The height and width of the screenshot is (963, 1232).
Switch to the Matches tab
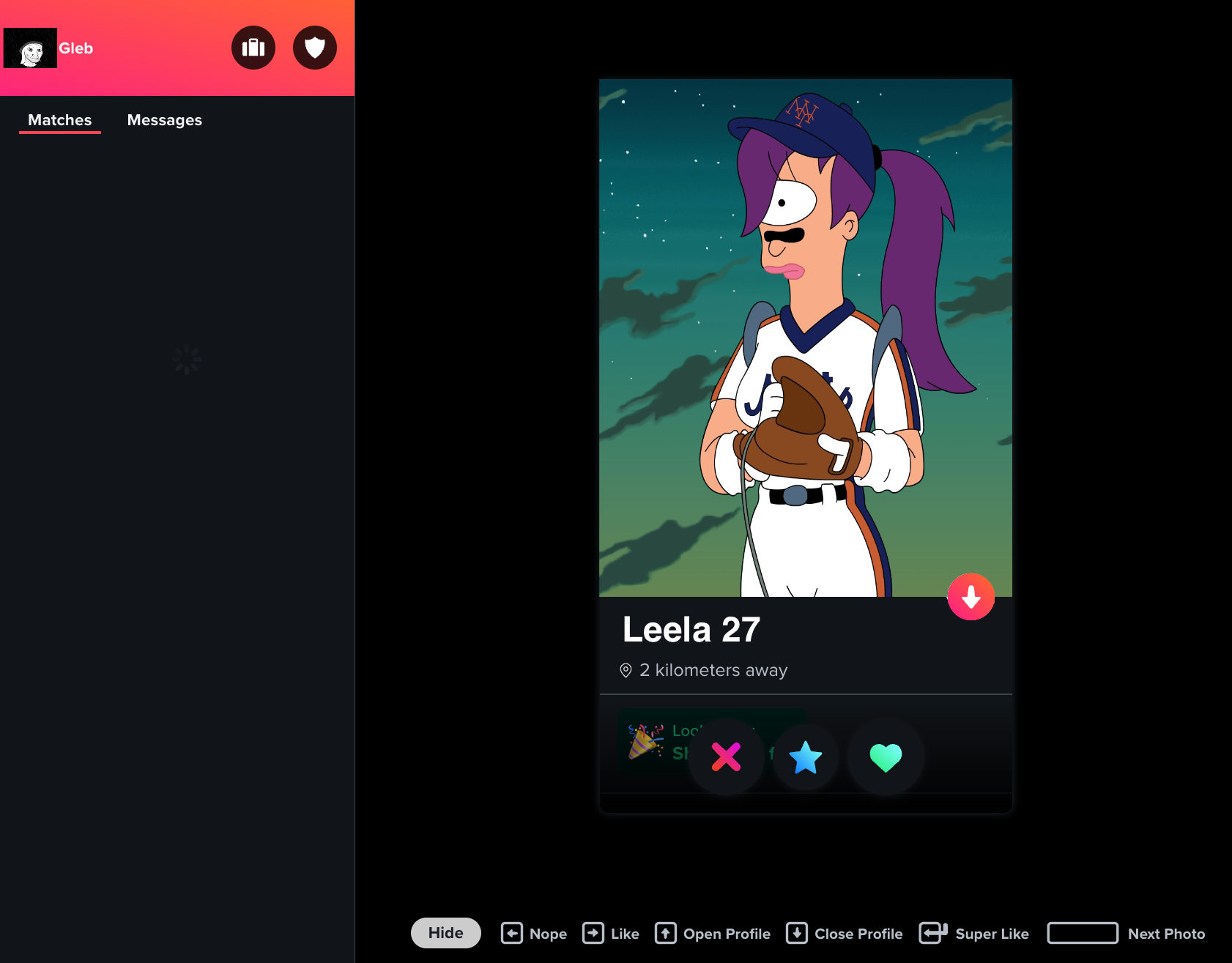point(60,120)
